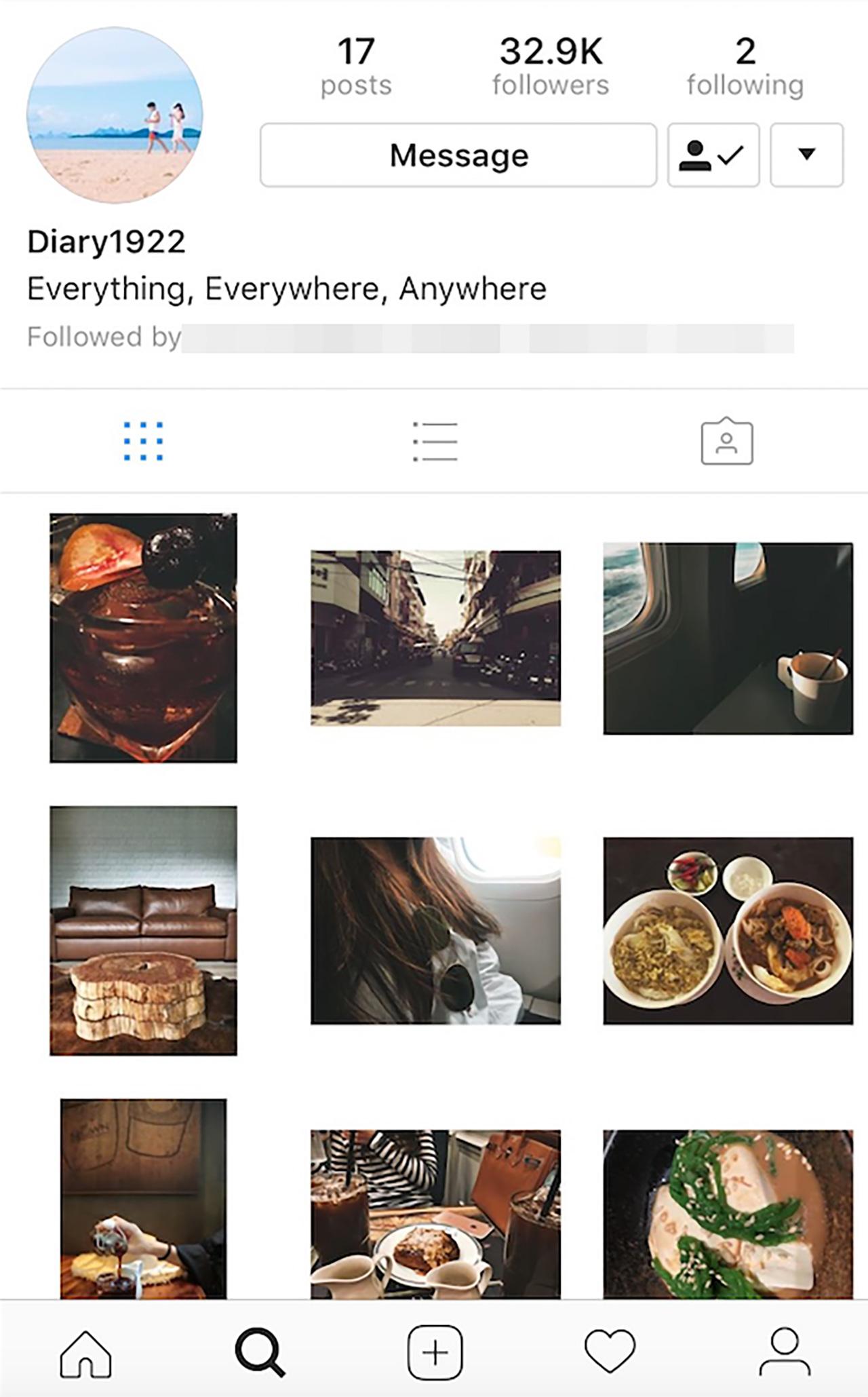Create a new post with plus button
868x1397 pixels.
coord(435,1352)
